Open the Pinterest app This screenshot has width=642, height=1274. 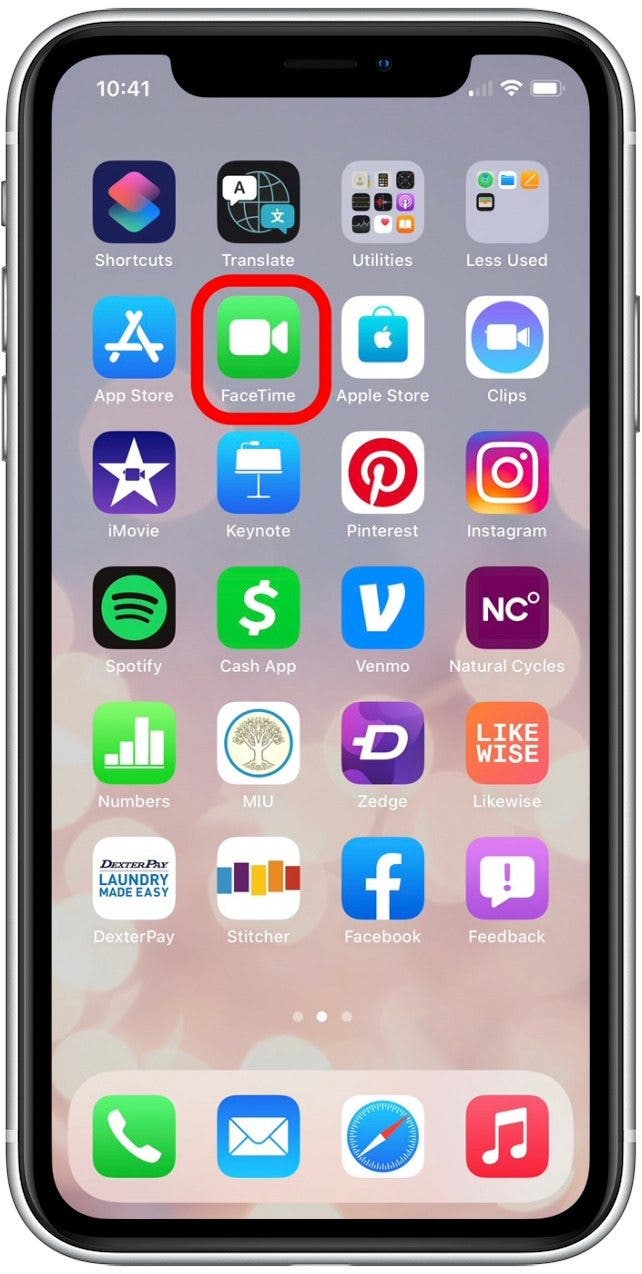click(382, 472)
